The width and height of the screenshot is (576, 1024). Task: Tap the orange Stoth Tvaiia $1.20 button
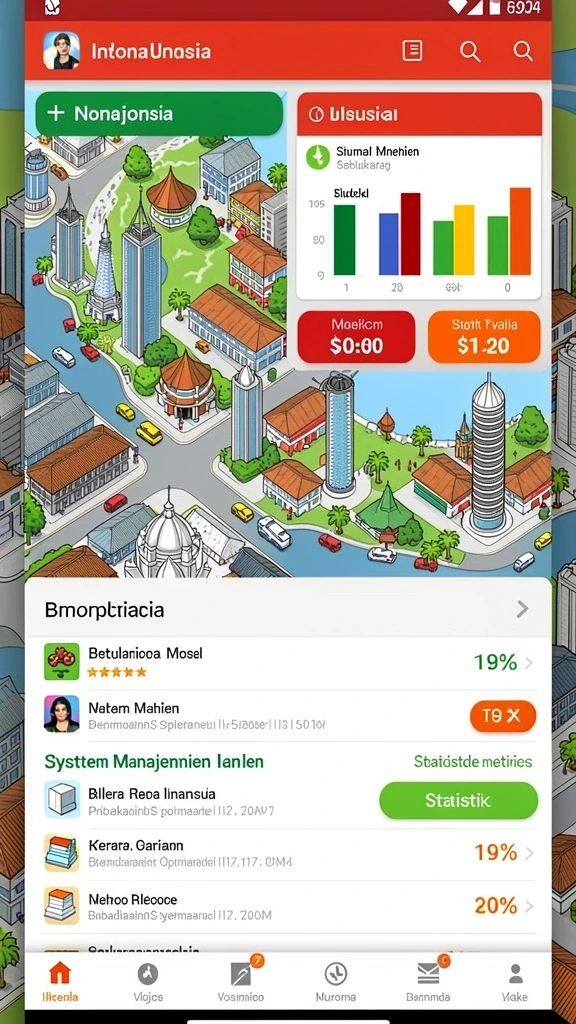(484, 337)
